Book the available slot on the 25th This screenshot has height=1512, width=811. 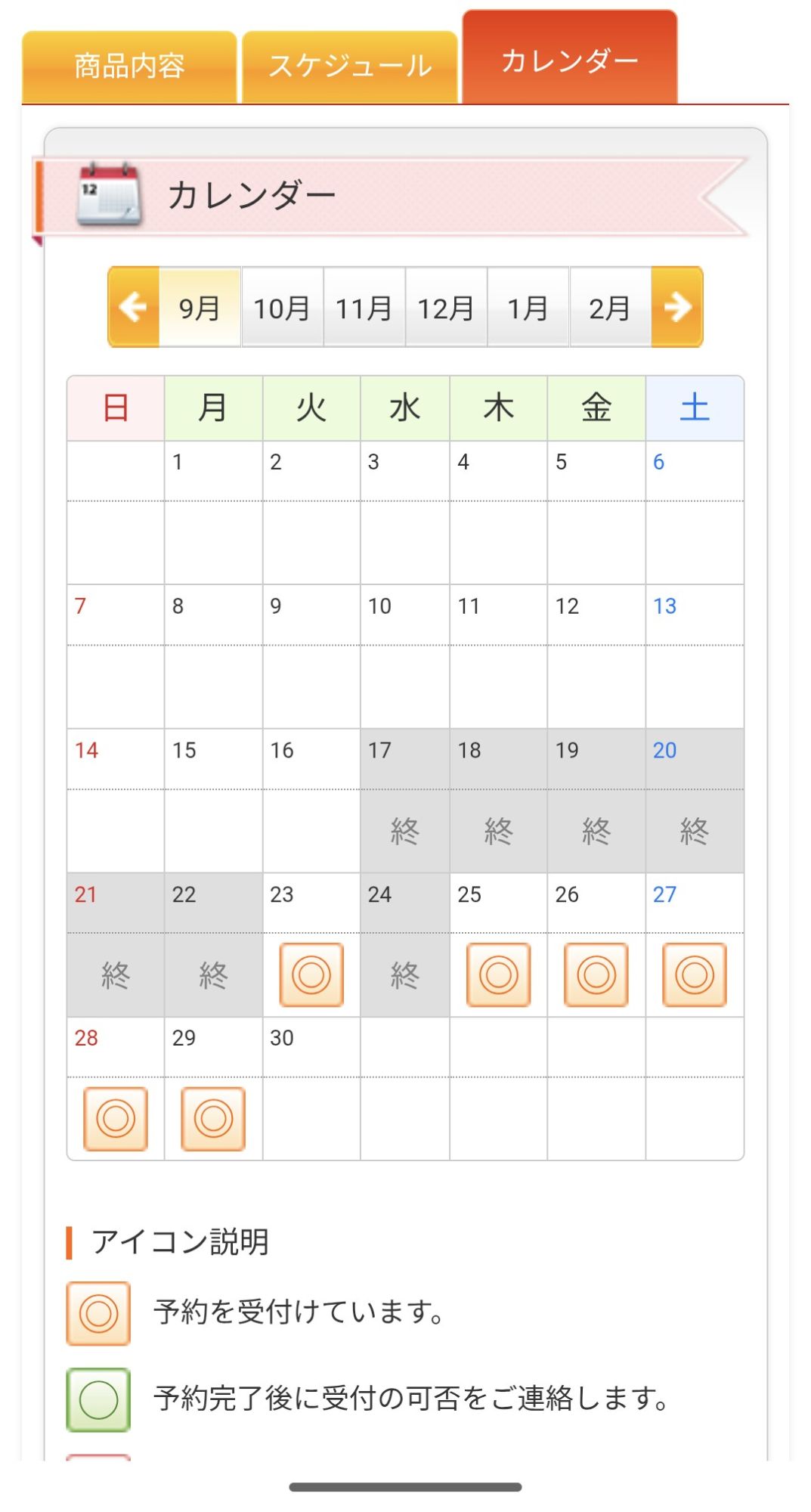coord(499,974)
